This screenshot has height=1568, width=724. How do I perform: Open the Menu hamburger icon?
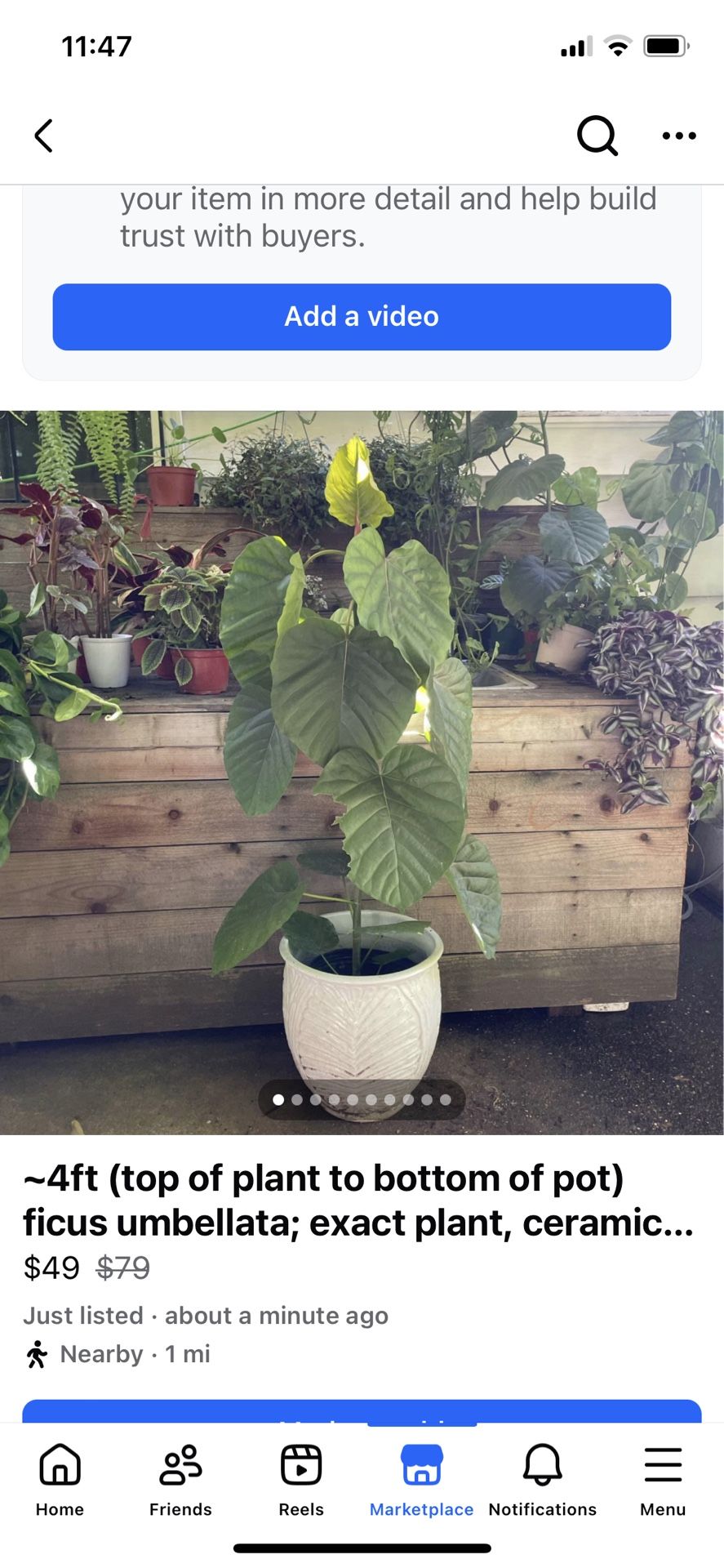[662, 1464]
